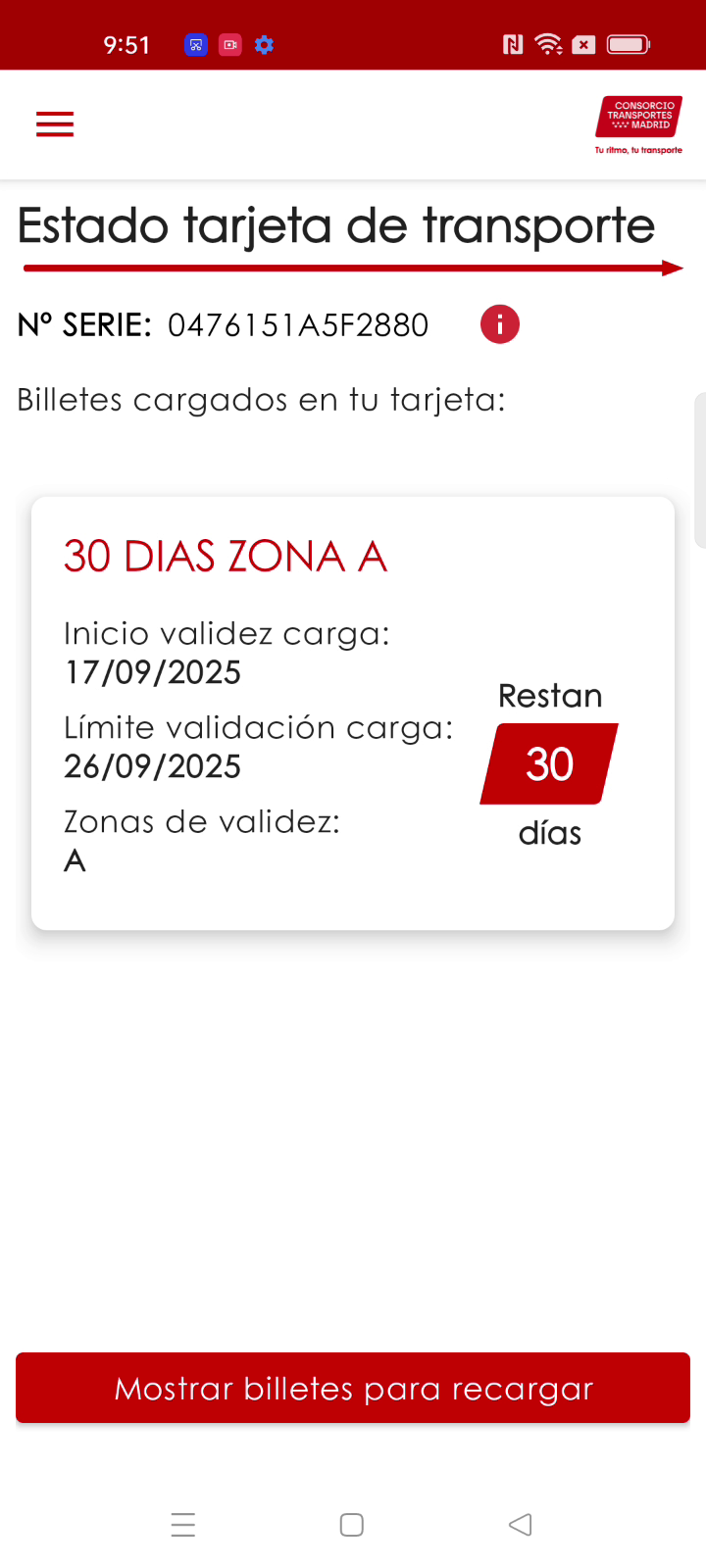Screen dimensions: 706x1568
Task: Go back with the system back button
Action: (521, 1525)
